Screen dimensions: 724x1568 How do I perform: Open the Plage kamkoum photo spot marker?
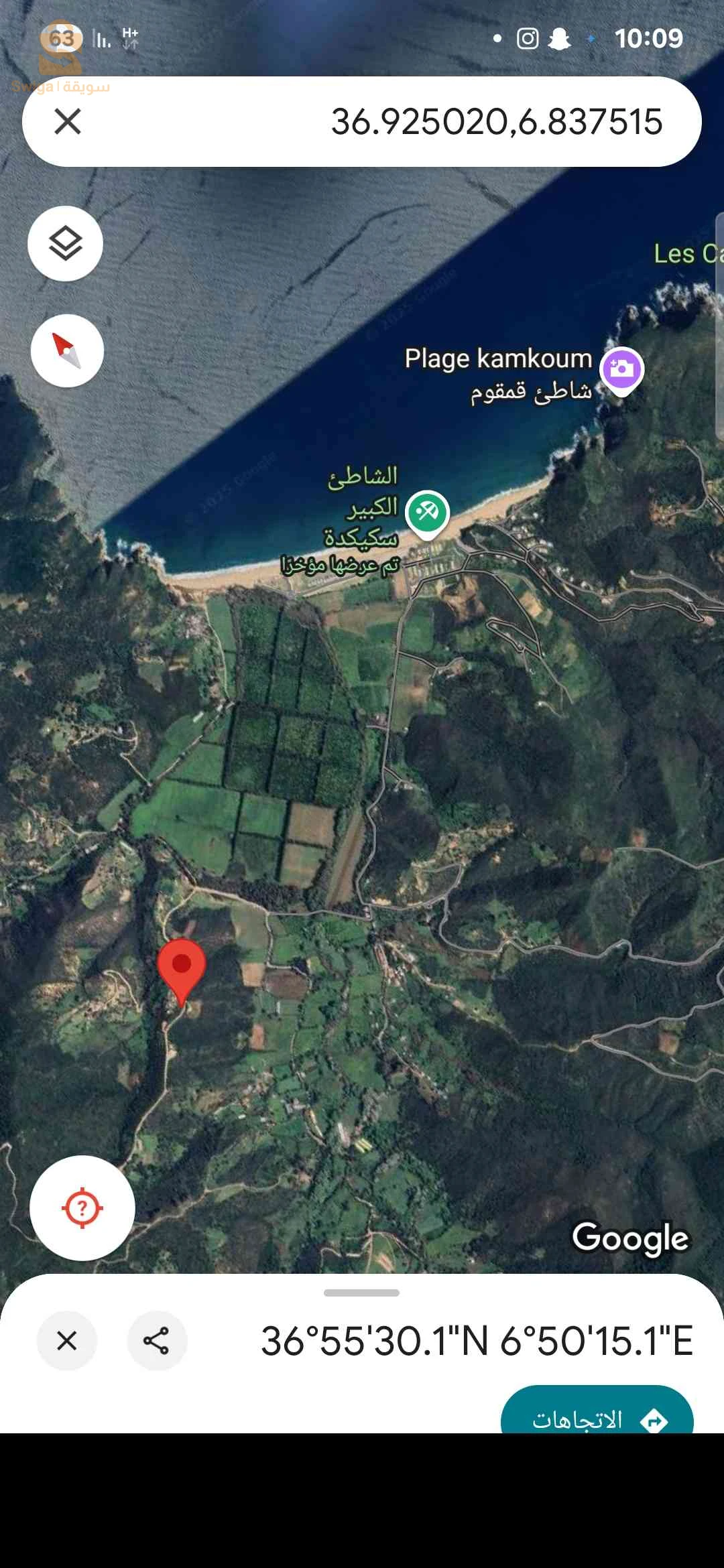coord(620,369)
